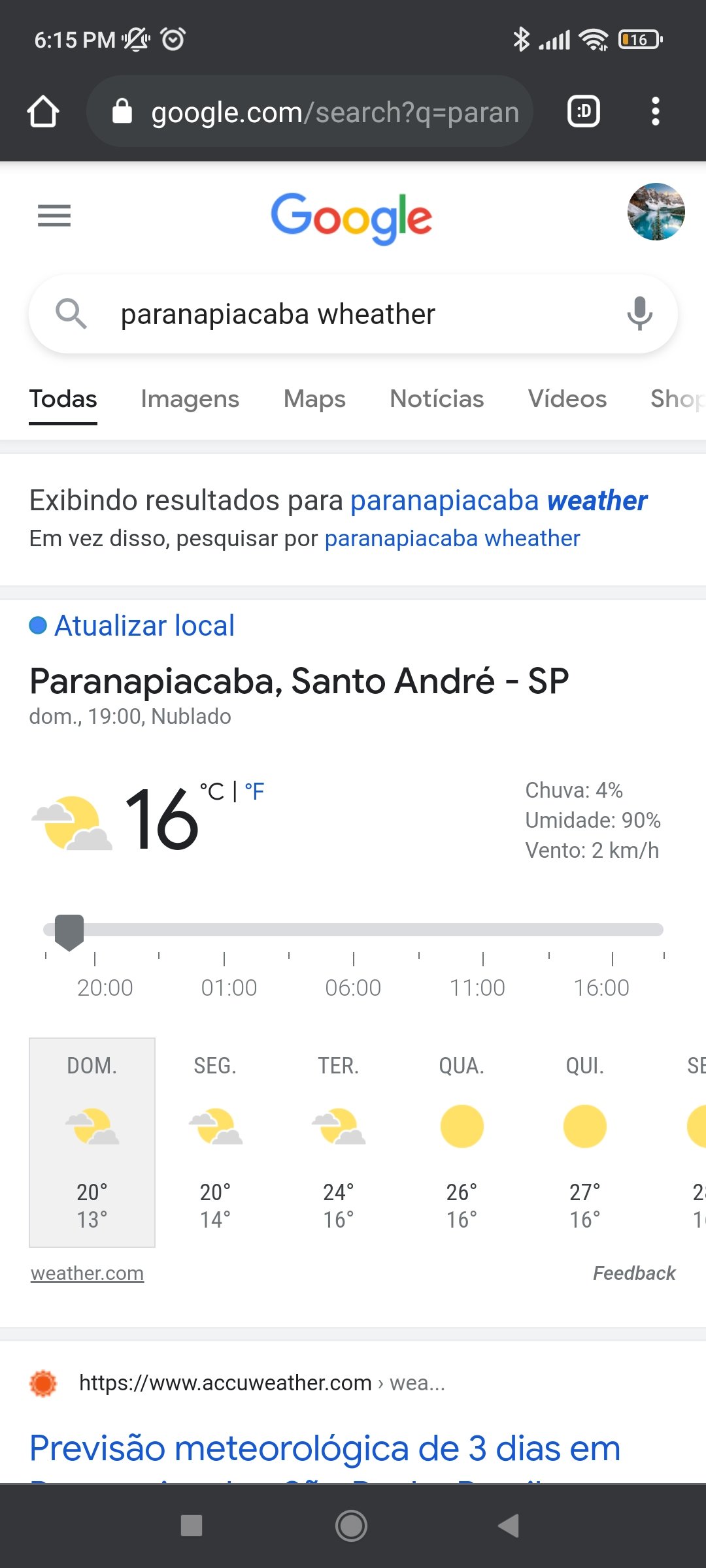
Task: Open Chrome's home page button
Action: point(43,112)
